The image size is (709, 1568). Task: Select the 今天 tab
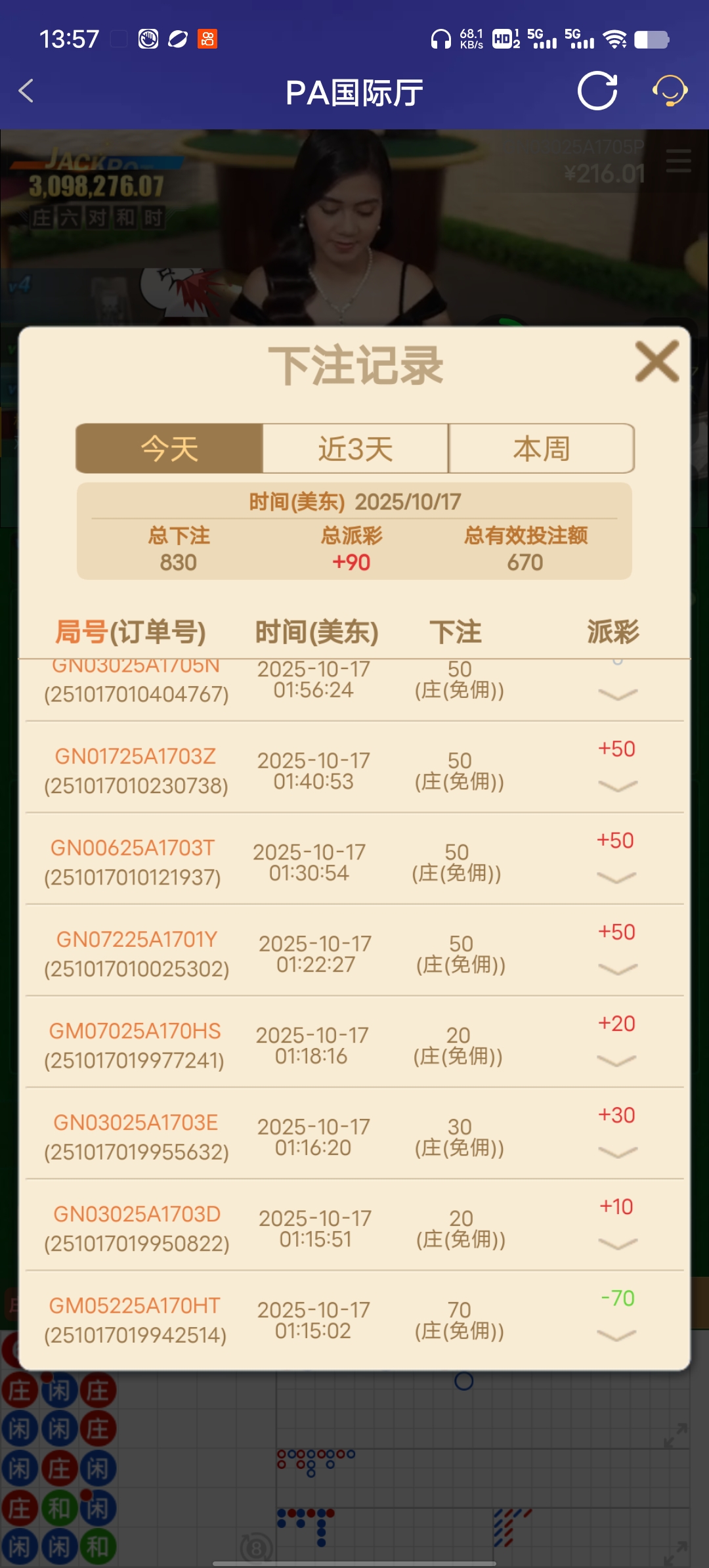click(169, 448)
